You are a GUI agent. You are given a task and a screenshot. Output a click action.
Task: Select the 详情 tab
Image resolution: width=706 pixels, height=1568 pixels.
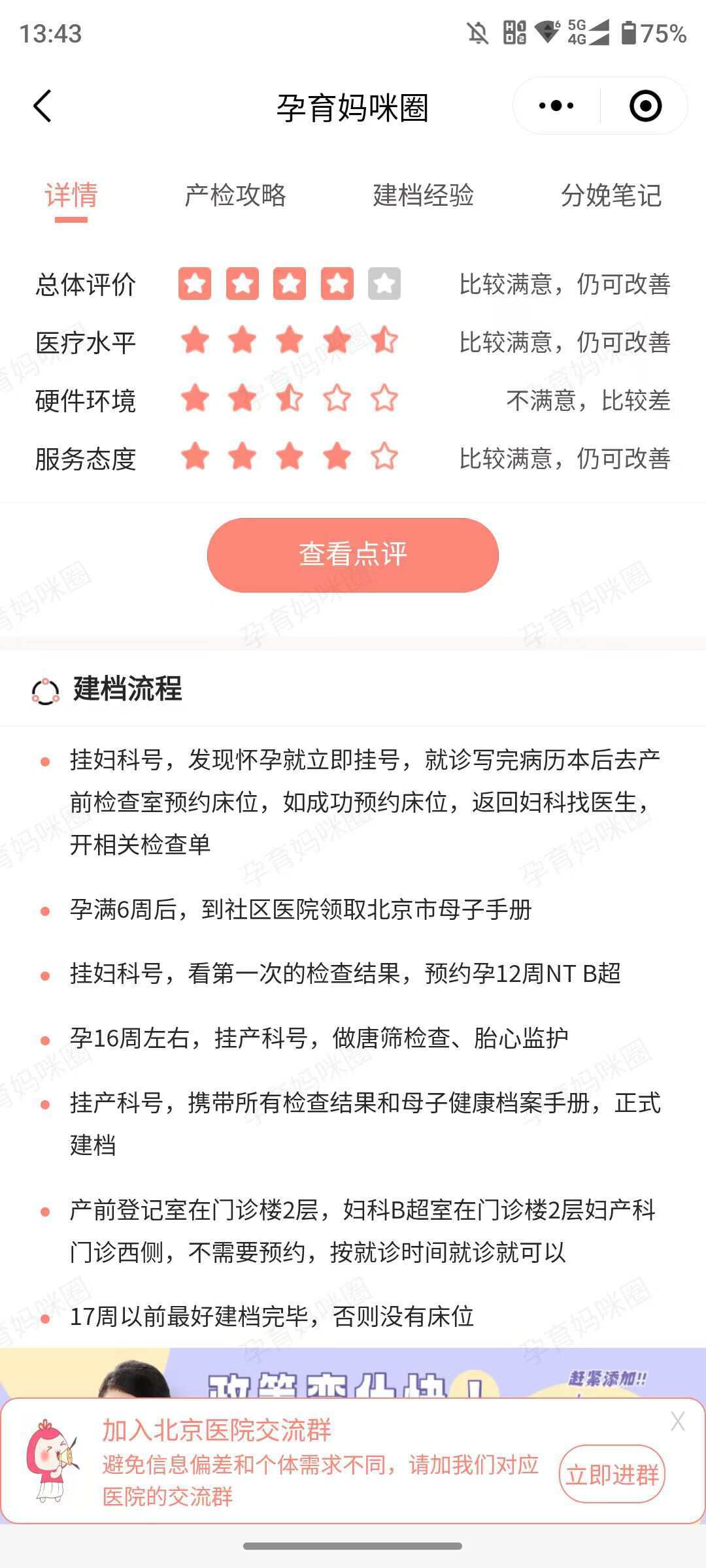click(x=71, y=195)
